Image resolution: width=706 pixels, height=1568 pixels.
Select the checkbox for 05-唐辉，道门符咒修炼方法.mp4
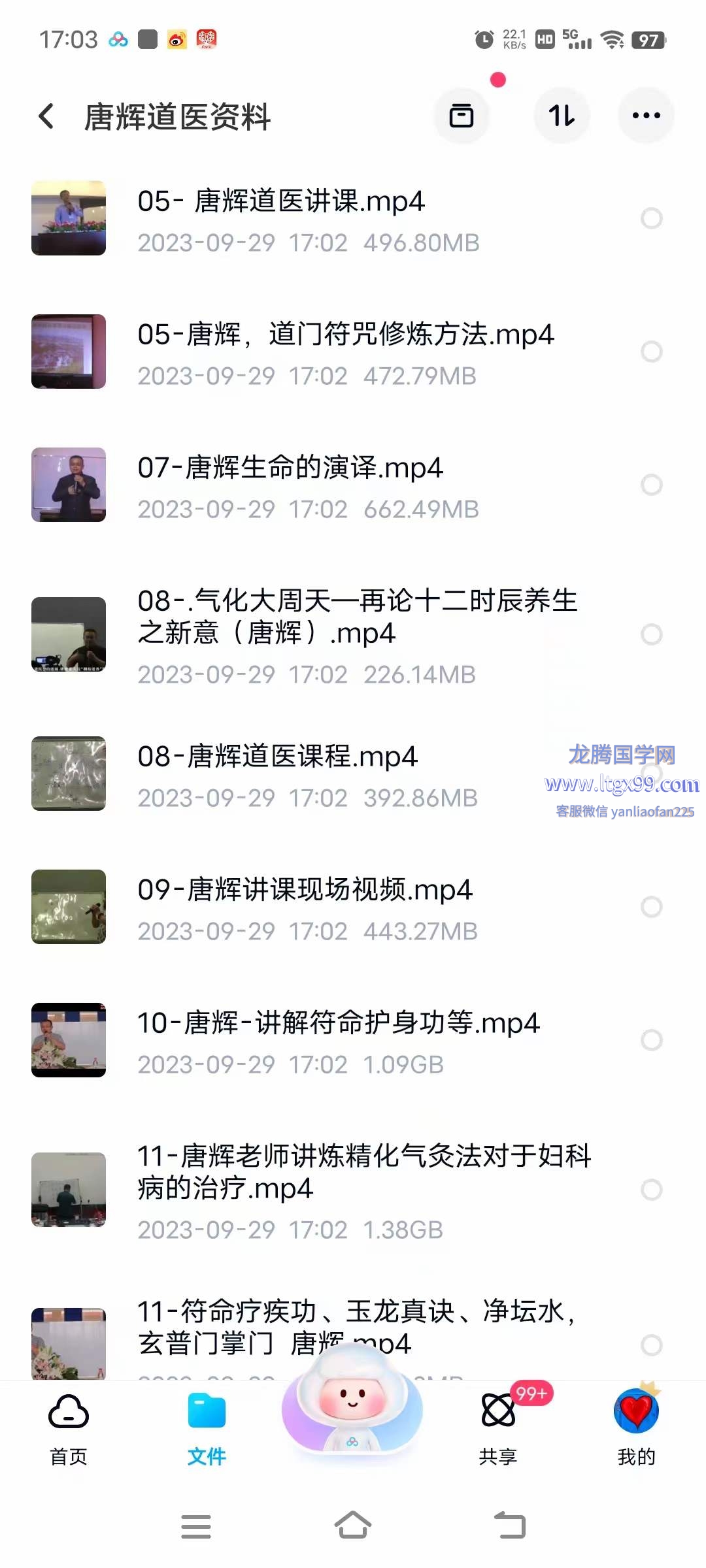click(x=651, y=352)
